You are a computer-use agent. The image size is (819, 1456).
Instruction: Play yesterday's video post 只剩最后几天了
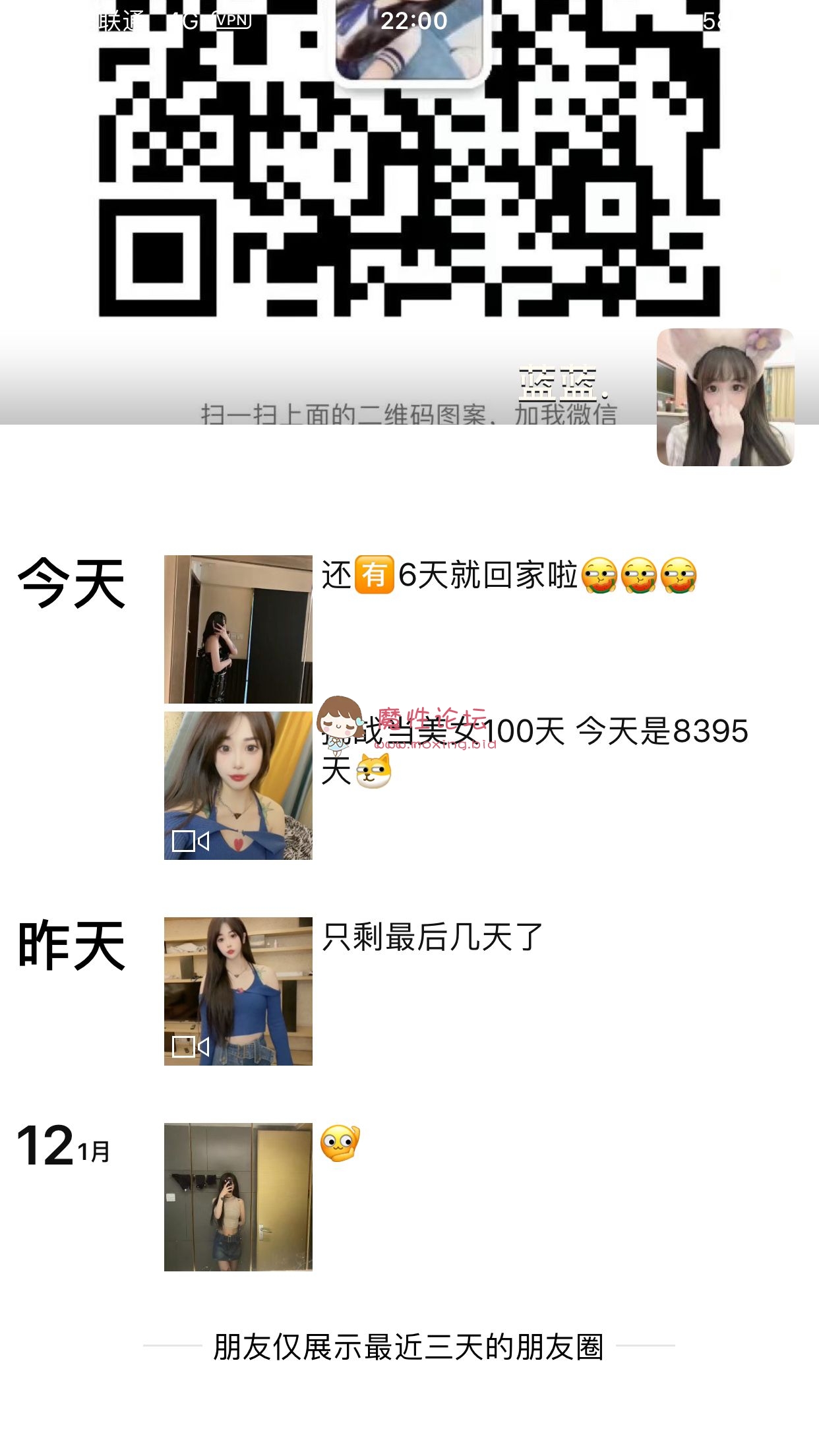(x=238, y=991)
